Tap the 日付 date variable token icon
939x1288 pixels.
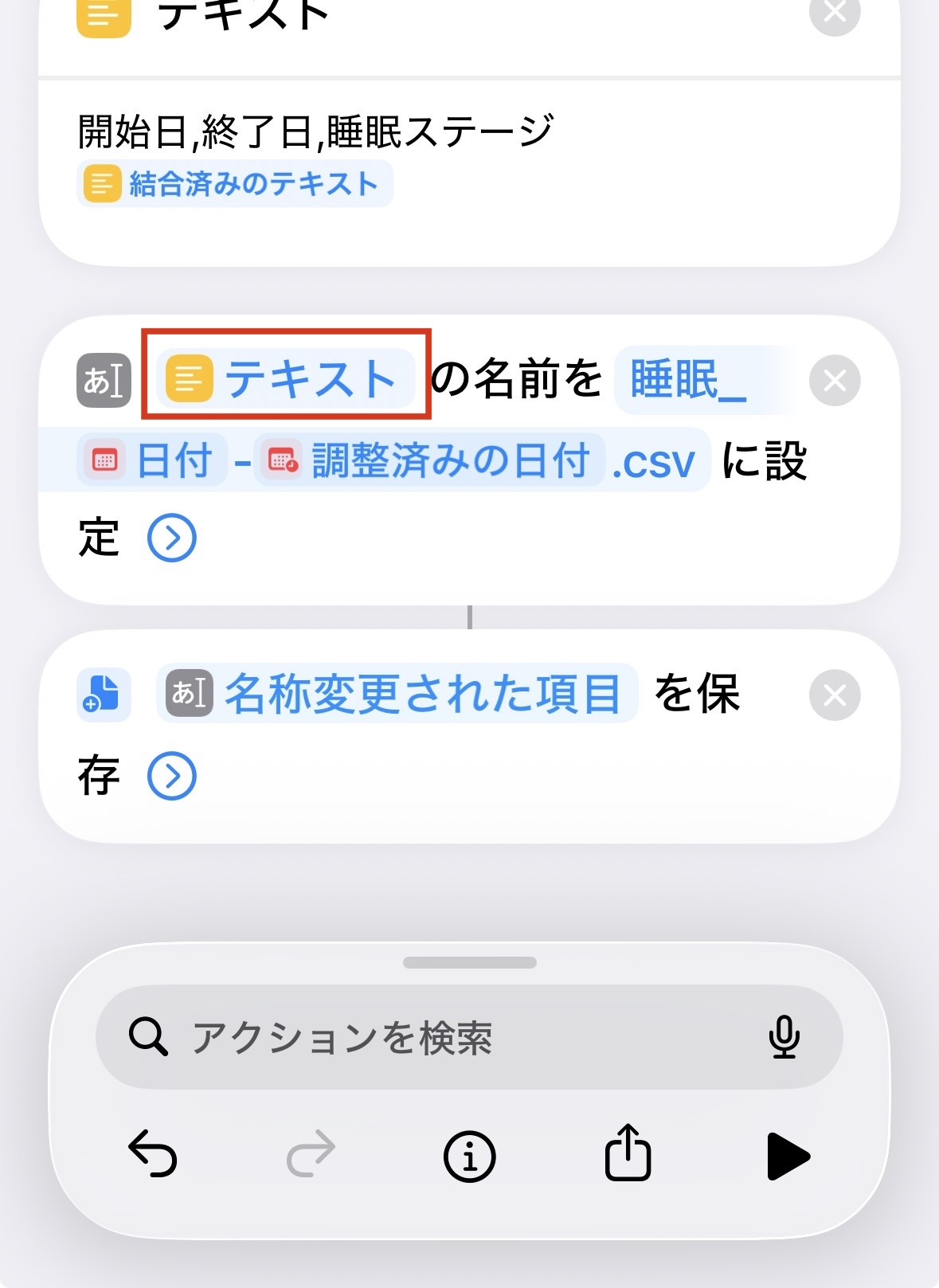click(104, 460)
